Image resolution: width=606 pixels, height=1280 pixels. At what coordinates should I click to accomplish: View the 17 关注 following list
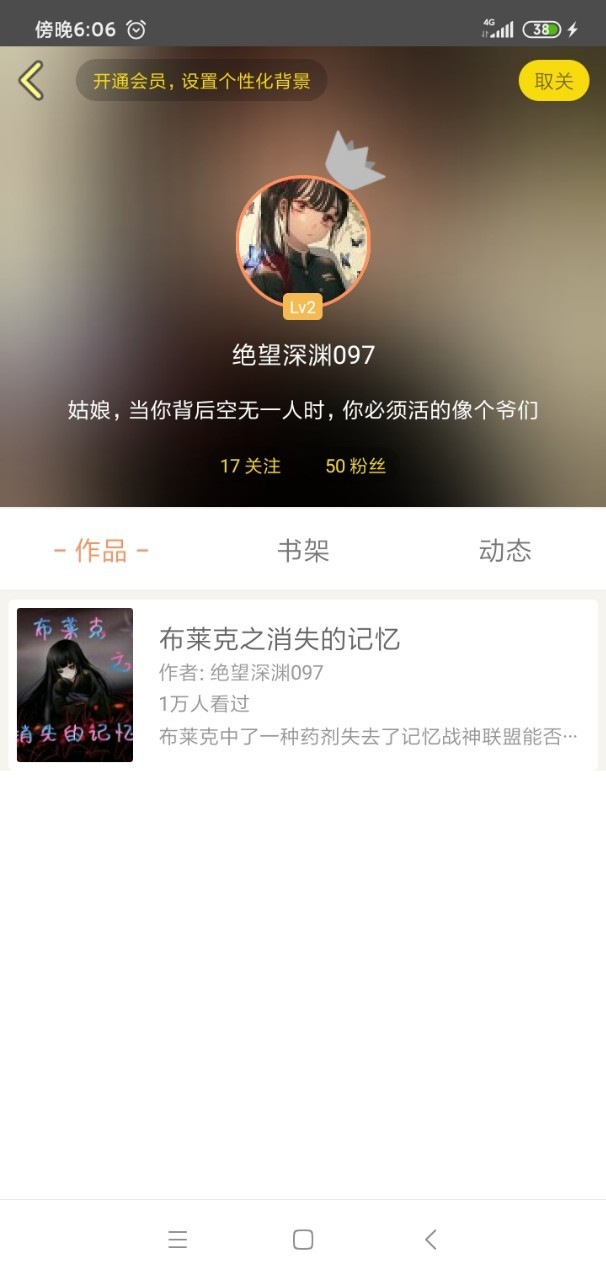pos(250,466)
